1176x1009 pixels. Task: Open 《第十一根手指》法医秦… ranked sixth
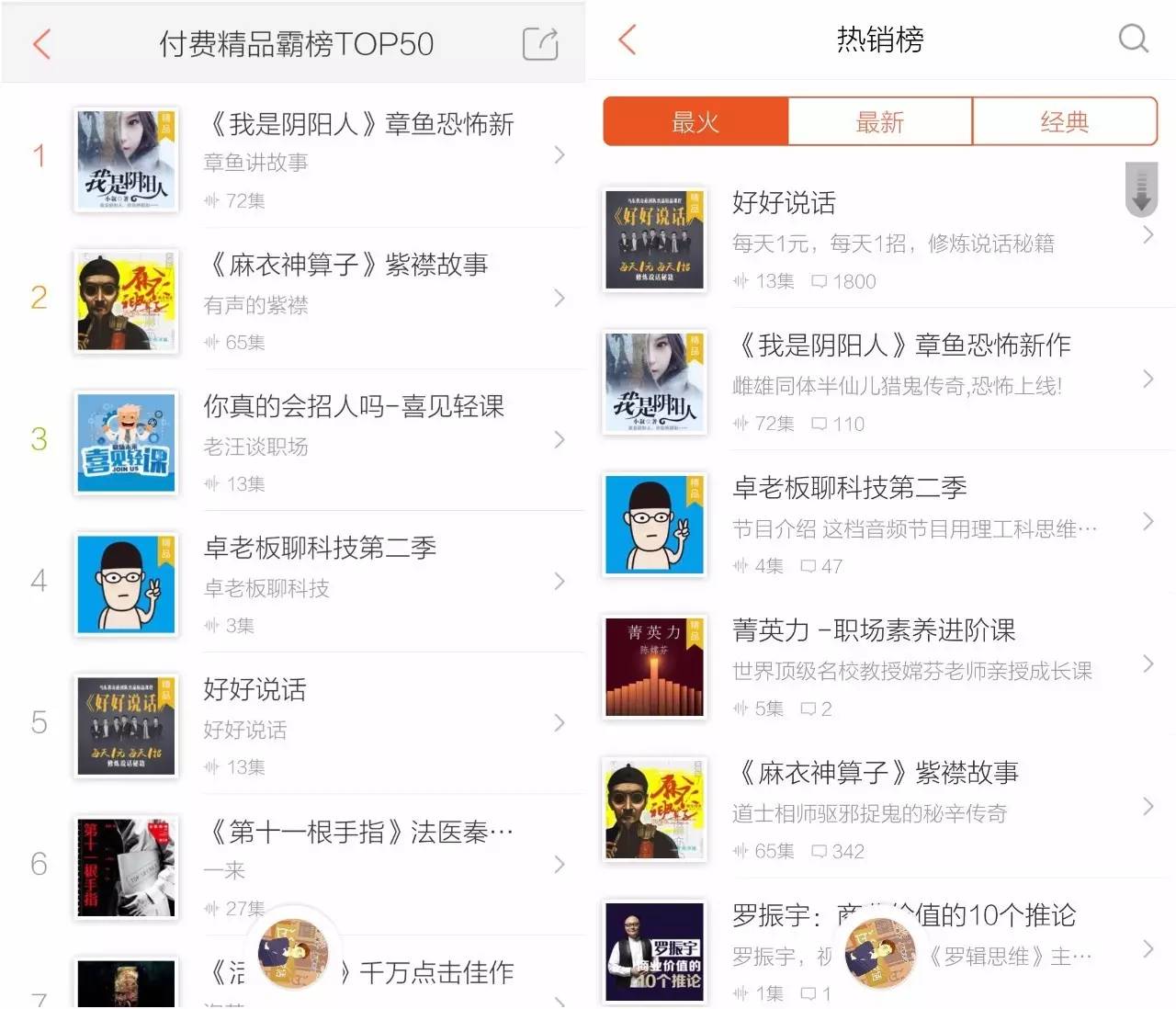pos(294,865)
